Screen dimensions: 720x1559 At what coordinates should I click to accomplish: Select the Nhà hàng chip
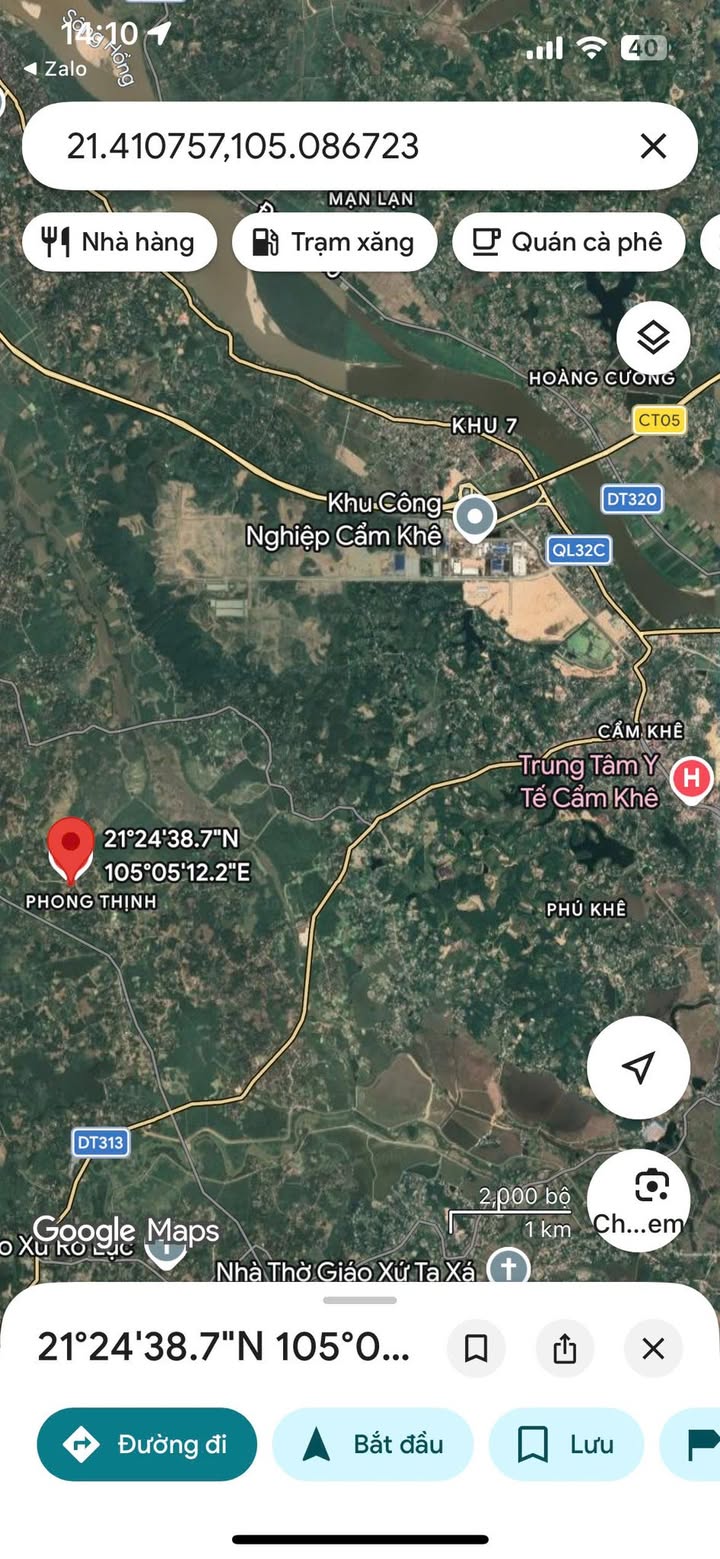click(119, 242)
